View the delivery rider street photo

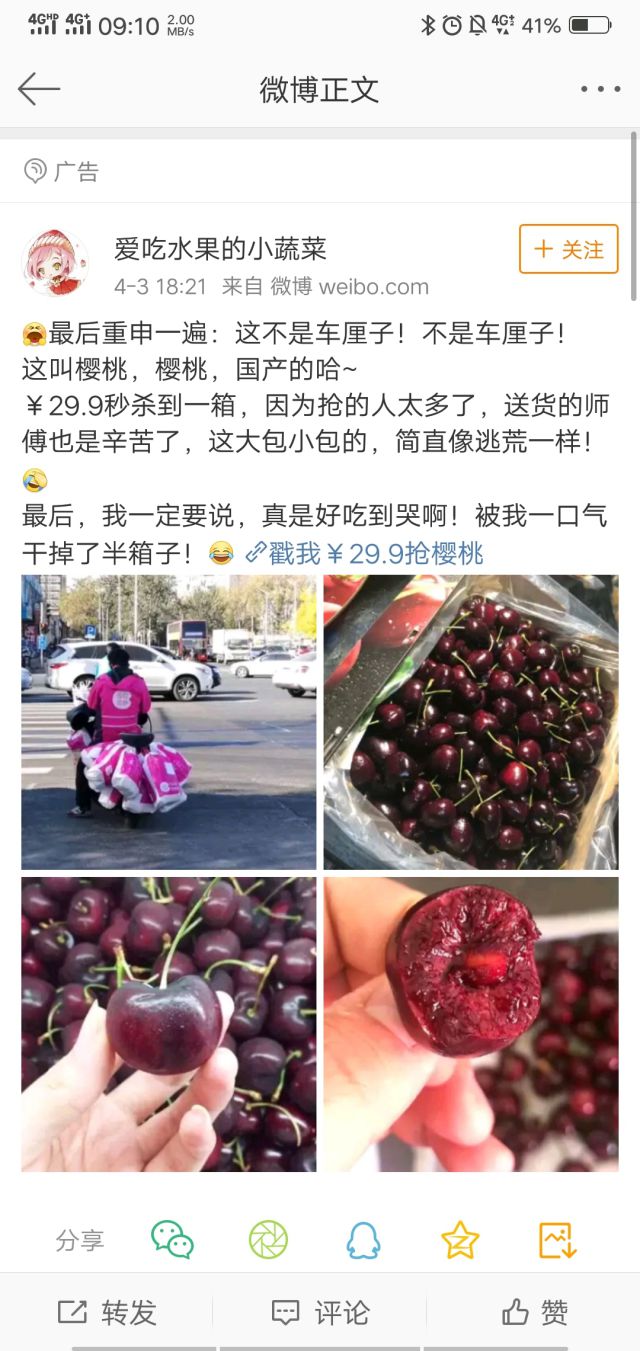pos(168,722)
